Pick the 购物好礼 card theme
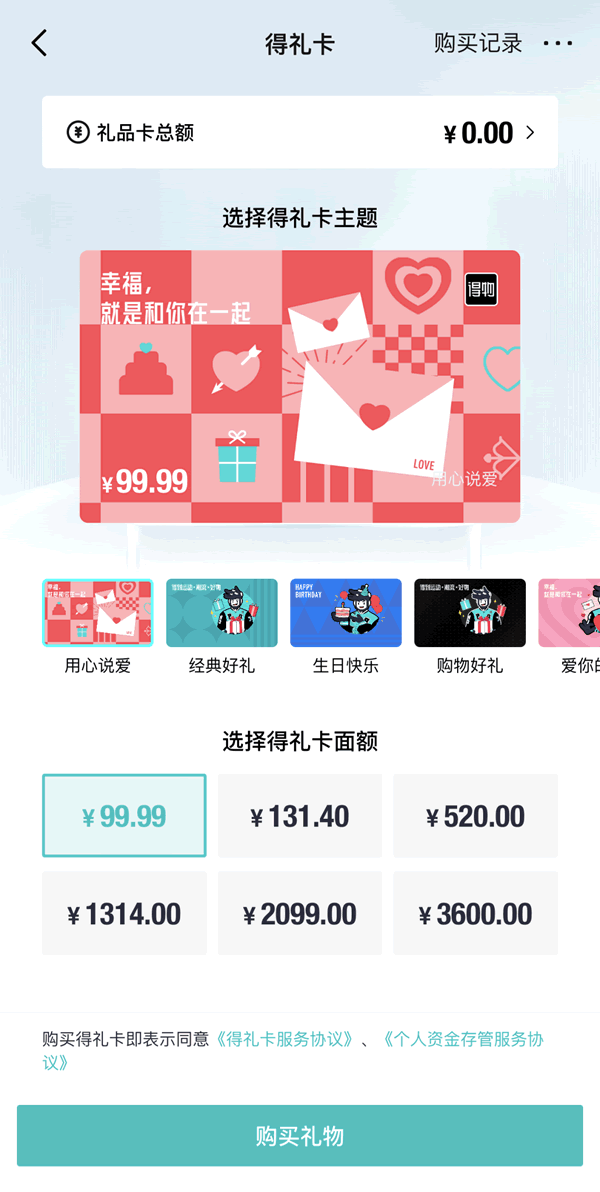This screenshot has height=1192, width=600. point(470,613)
